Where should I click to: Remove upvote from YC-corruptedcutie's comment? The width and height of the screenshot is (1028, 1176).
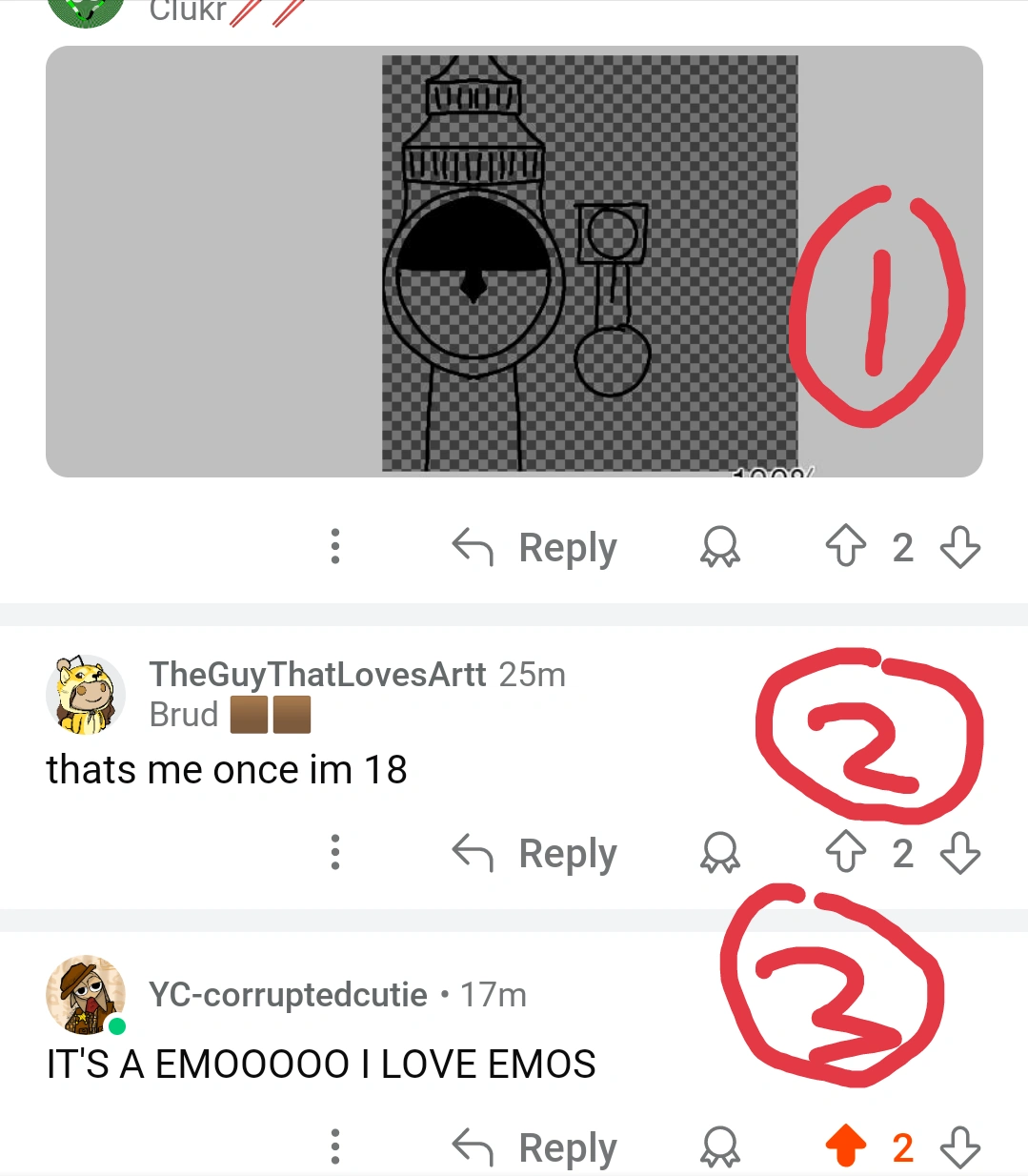[x=845, y=1146]
